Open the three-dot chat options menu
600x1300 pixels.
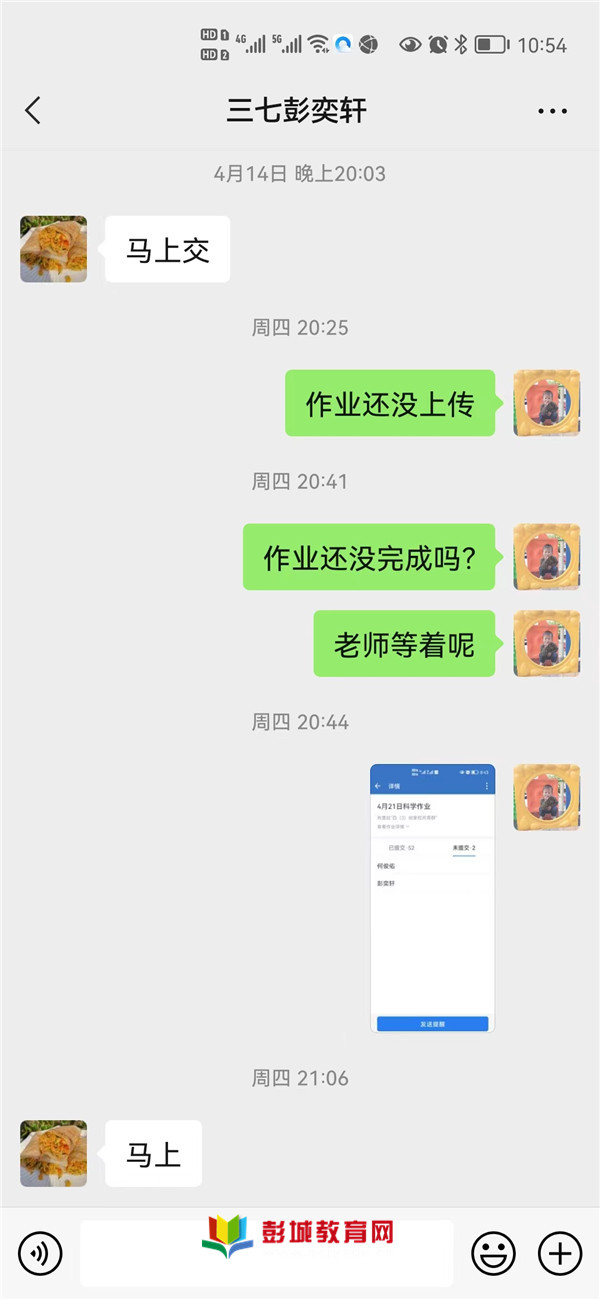click(x=552, y=111)
